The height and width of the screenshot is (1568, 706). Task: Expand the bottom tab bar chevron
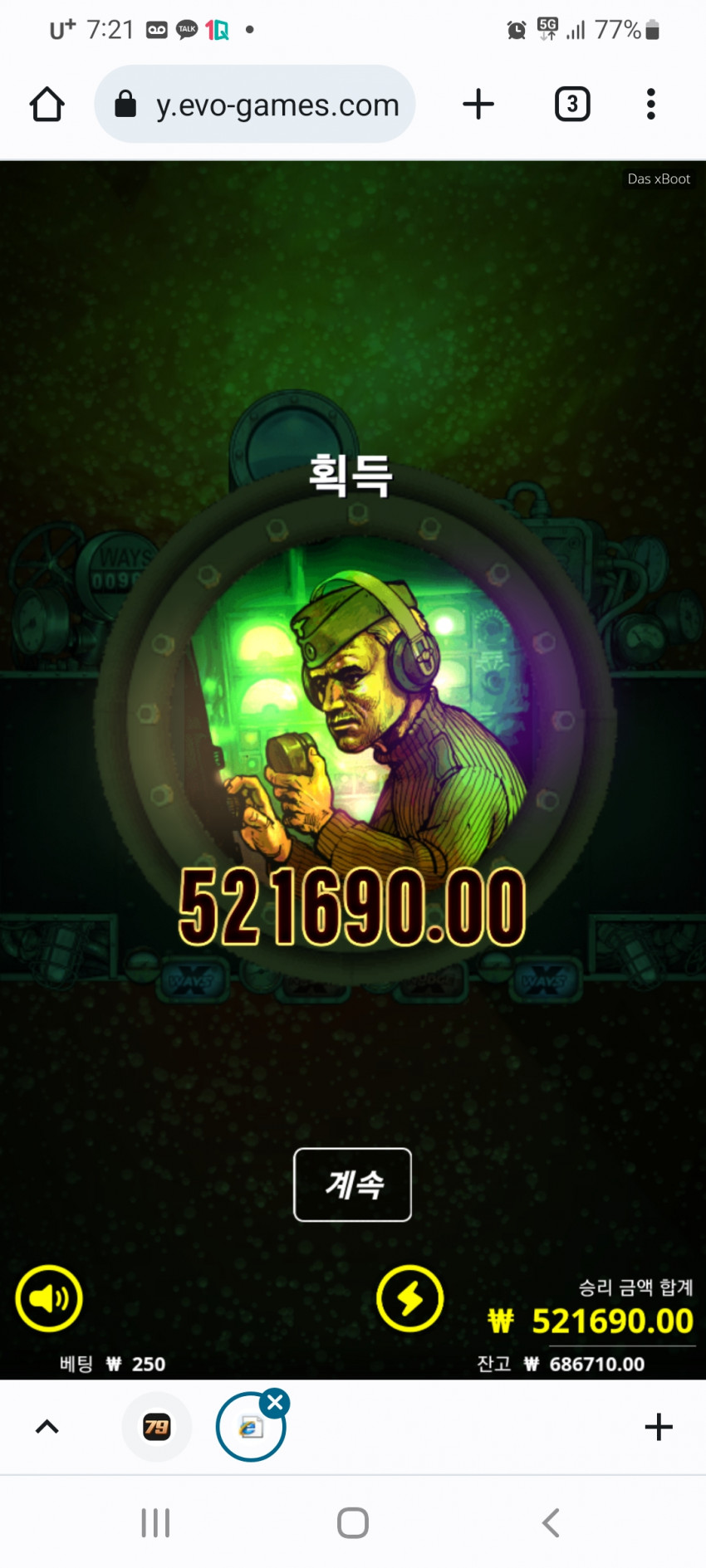47,1427
